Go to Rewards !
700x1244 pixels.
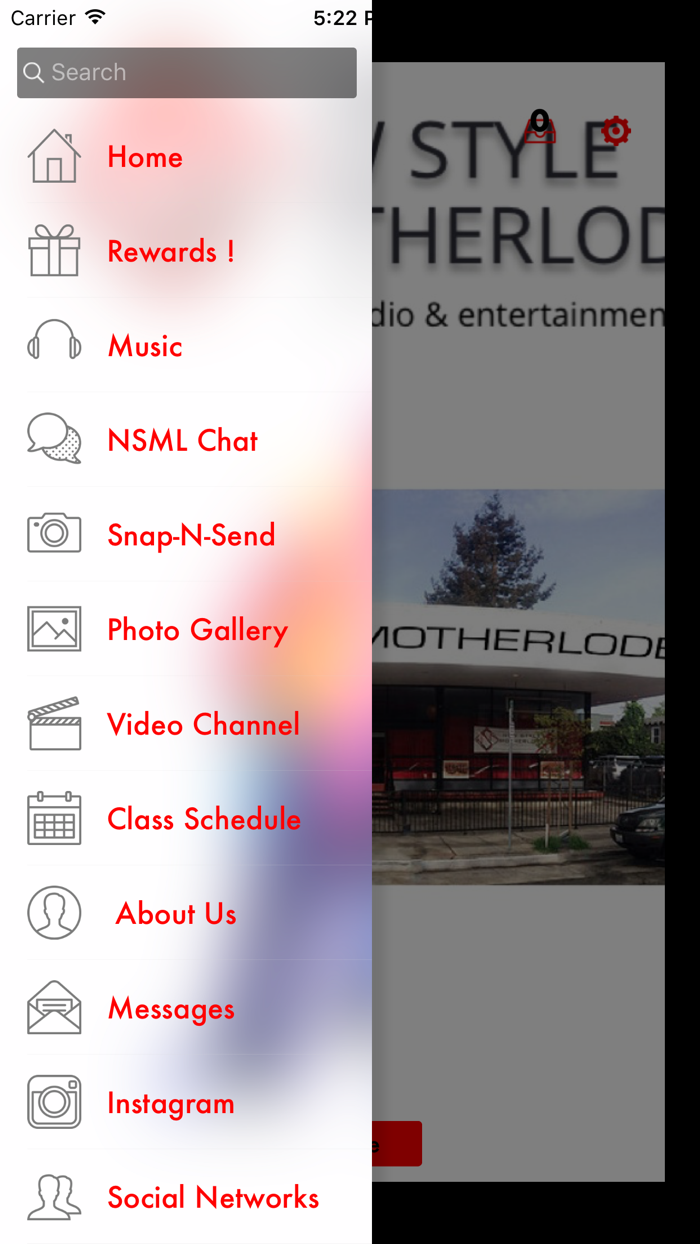click(x=186, y=252)
